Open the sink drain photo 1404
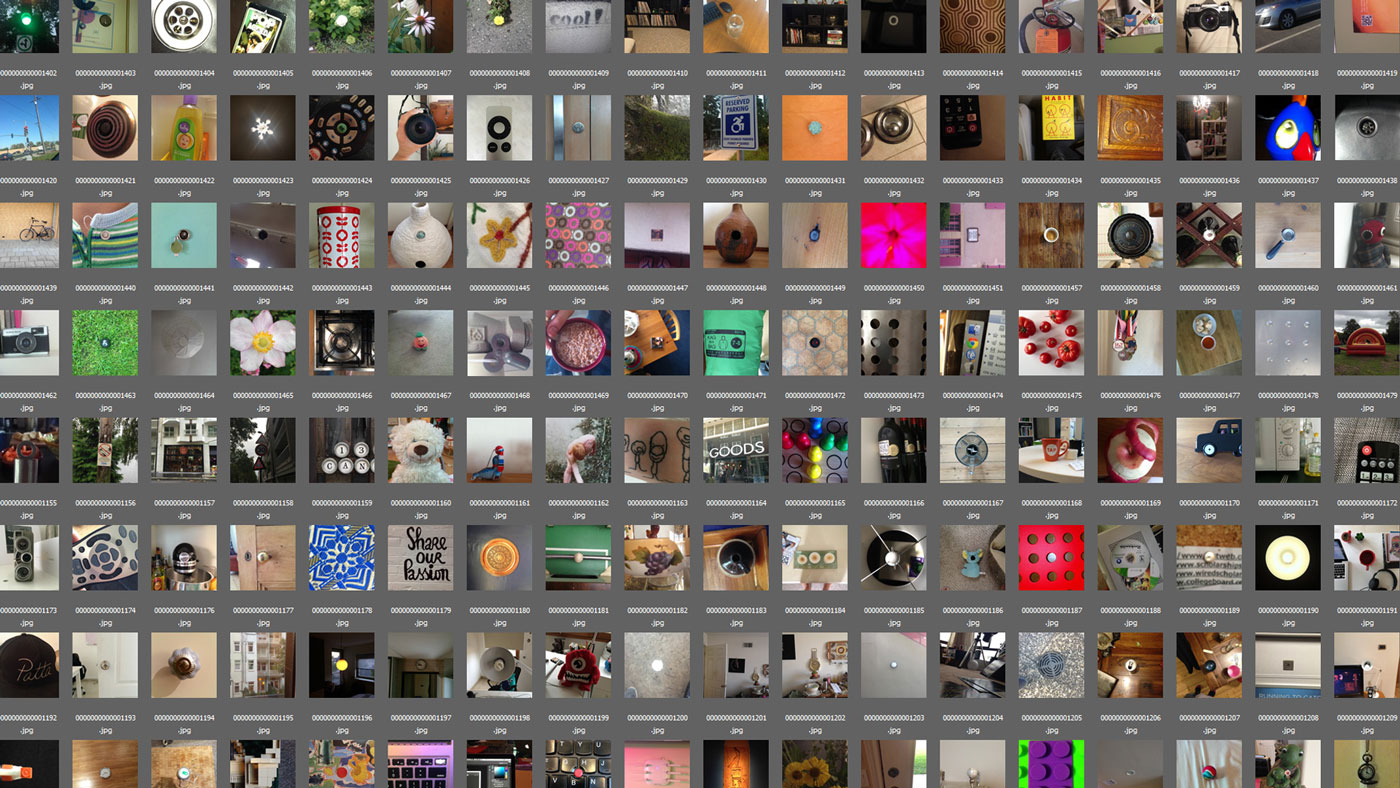Screen dimensions: 1400x788 184,26
